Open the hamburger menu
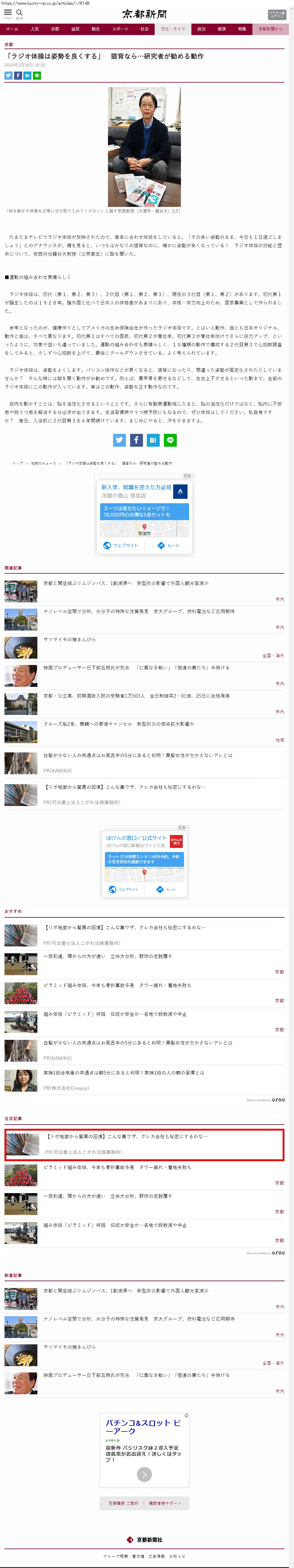Screen dimensions: 294x1568 pyautogui.click(x=8, y=13)
